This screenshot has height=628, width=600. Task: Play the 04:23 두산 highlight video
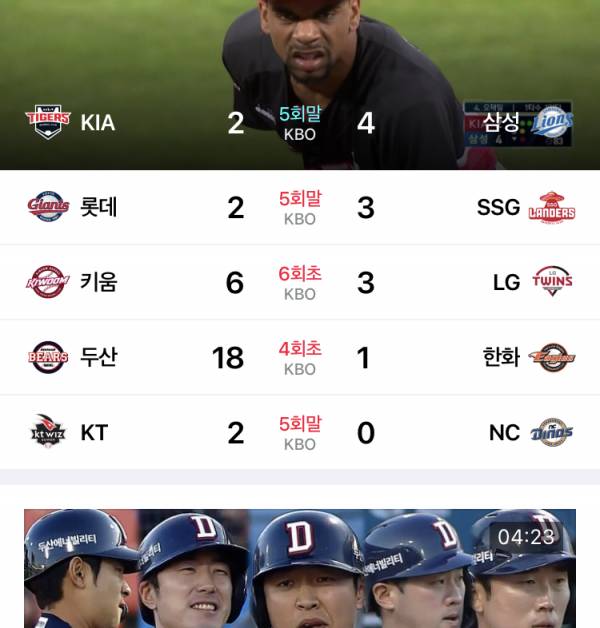click(300, 568)
